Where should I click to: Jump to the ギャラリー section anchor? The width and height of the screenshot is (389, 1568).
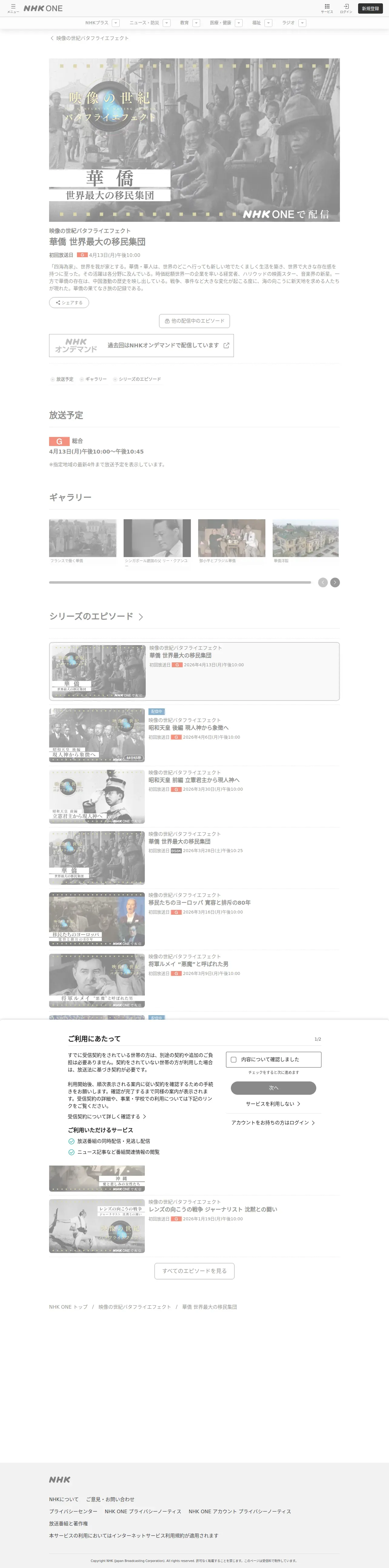[93, 379]
